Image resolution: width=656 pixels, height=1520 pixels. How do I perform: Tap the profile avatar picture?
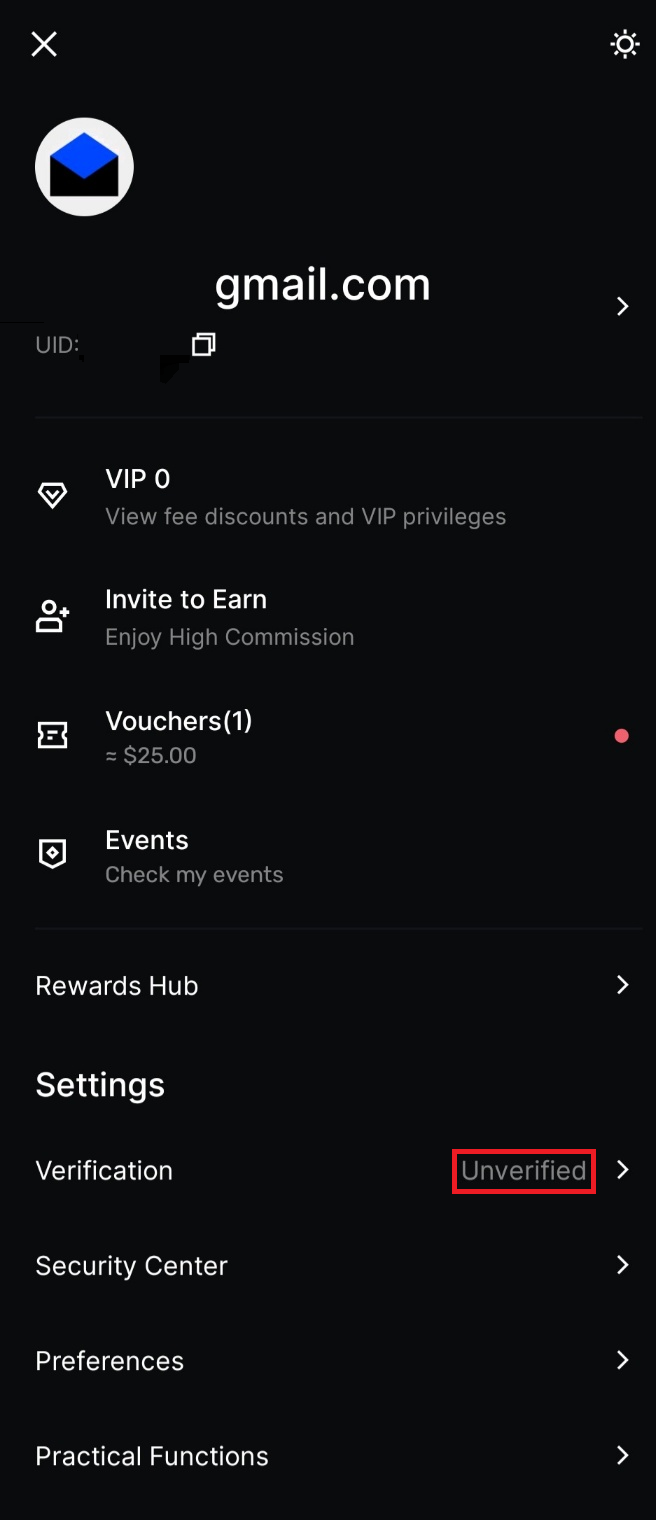click(x=84, y=167)
